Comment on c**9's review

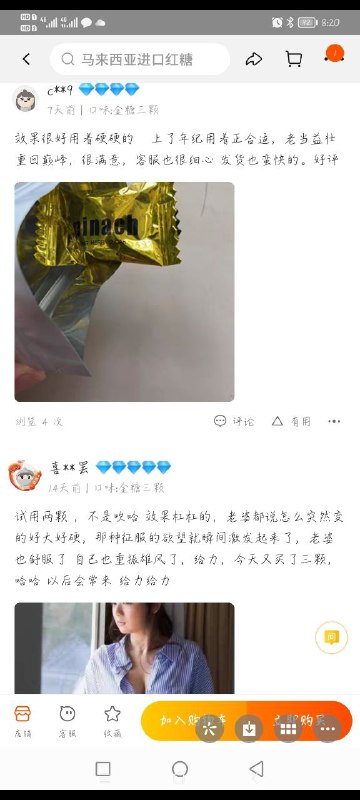pyautogui.click(x=234, y=421)
